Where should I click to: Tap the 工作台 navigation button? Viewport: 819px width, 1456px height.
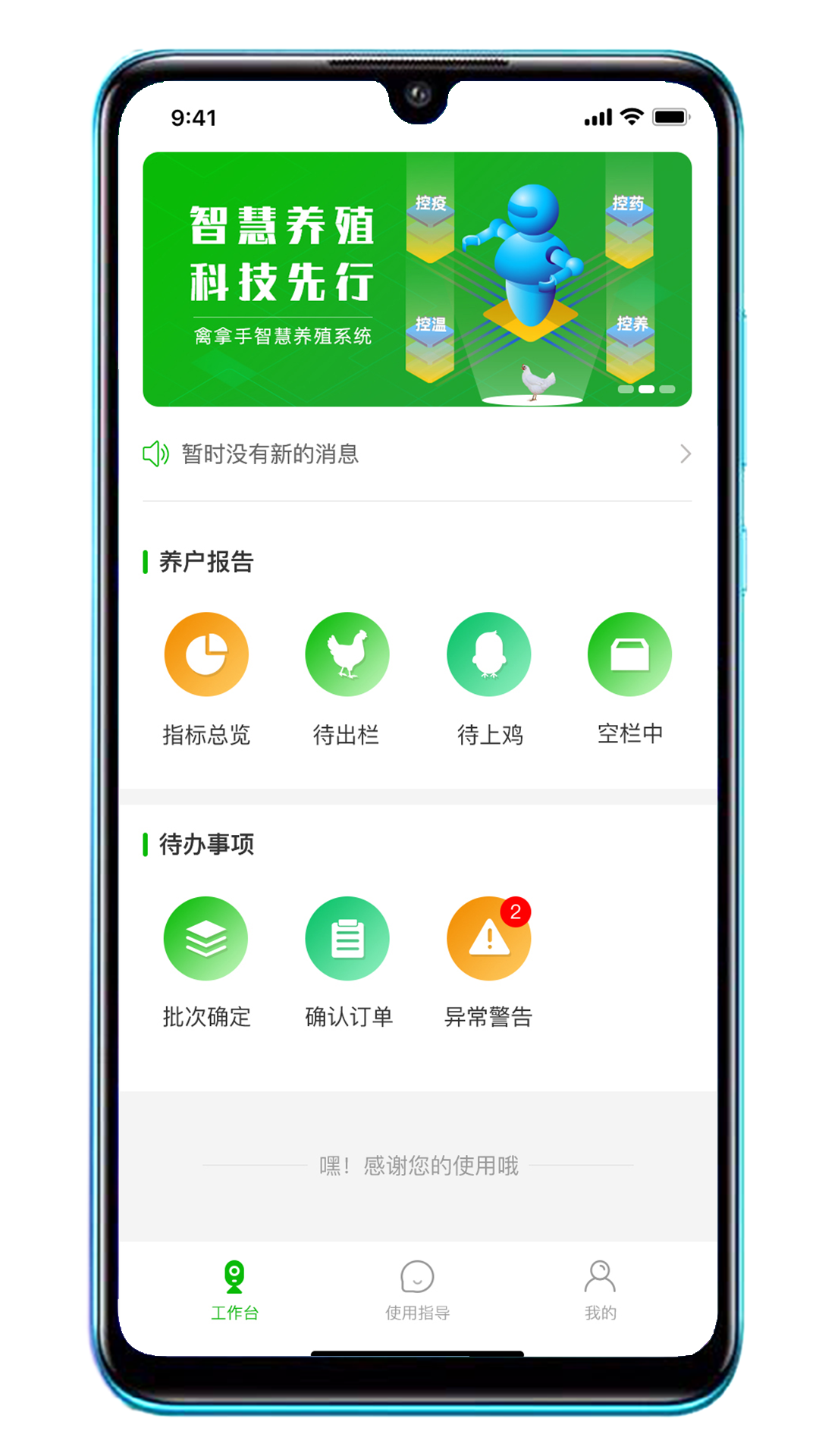tap(235, 1289)
